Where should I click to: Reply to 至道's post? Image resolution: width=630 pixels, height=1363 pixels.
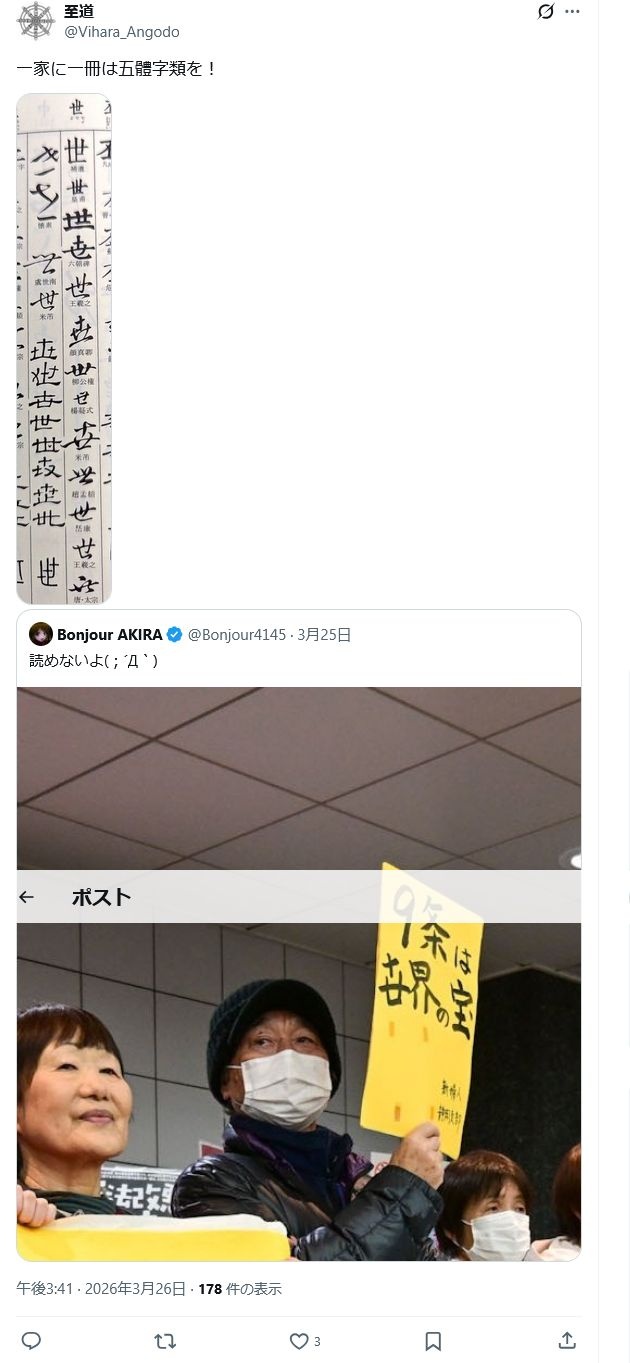[31, 1341]
